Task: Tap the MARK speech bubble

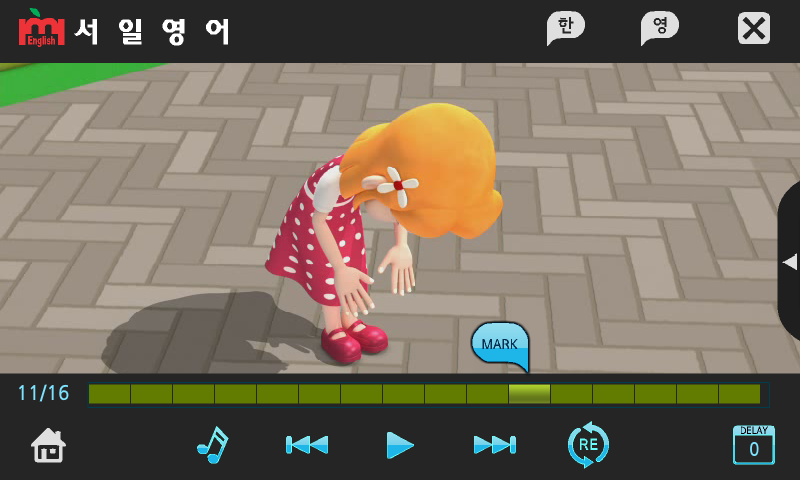Action: click(x=499, y=345)
